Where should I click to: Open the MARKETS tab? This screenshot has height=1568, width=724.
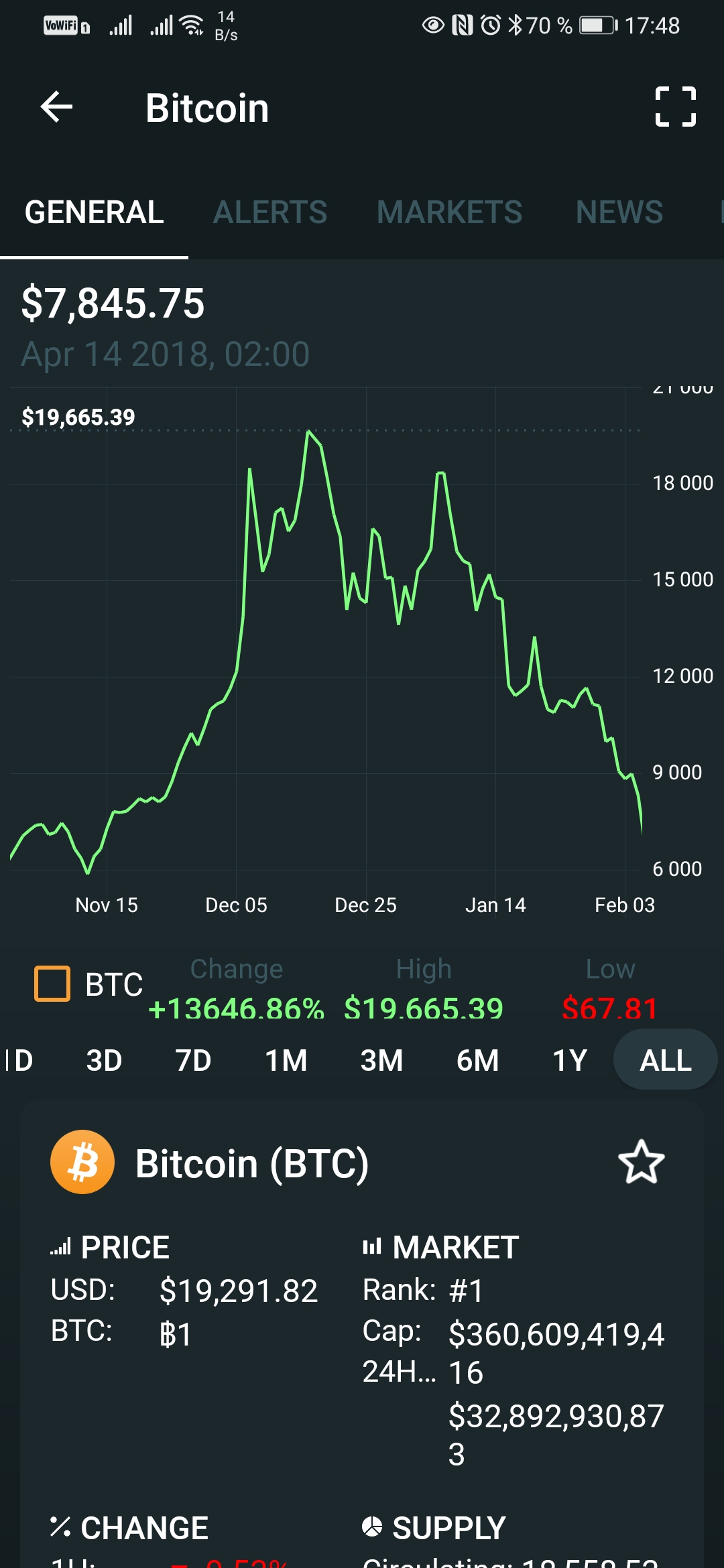[449, 212]
